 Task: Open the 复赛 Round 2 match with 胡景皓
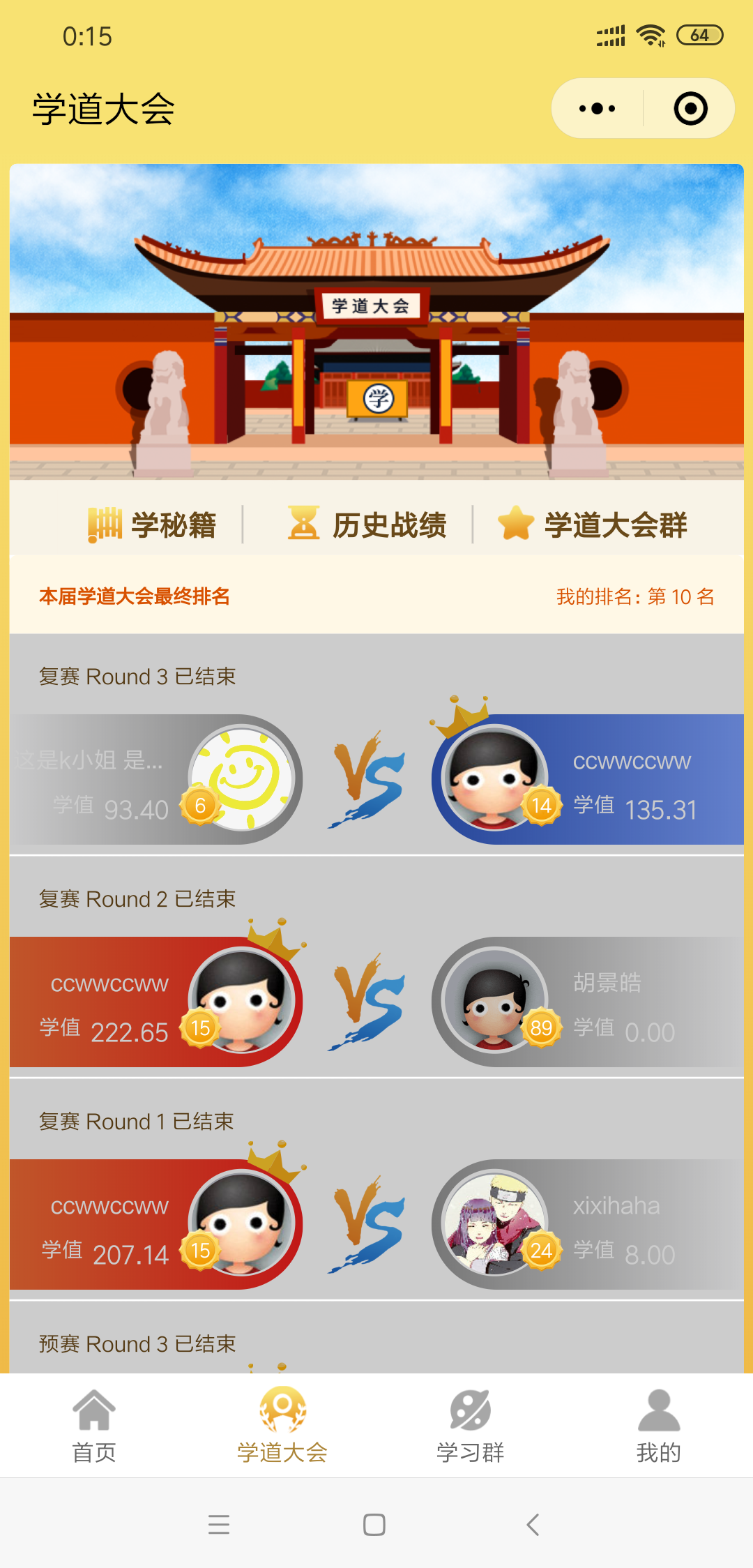(376, 1002)
